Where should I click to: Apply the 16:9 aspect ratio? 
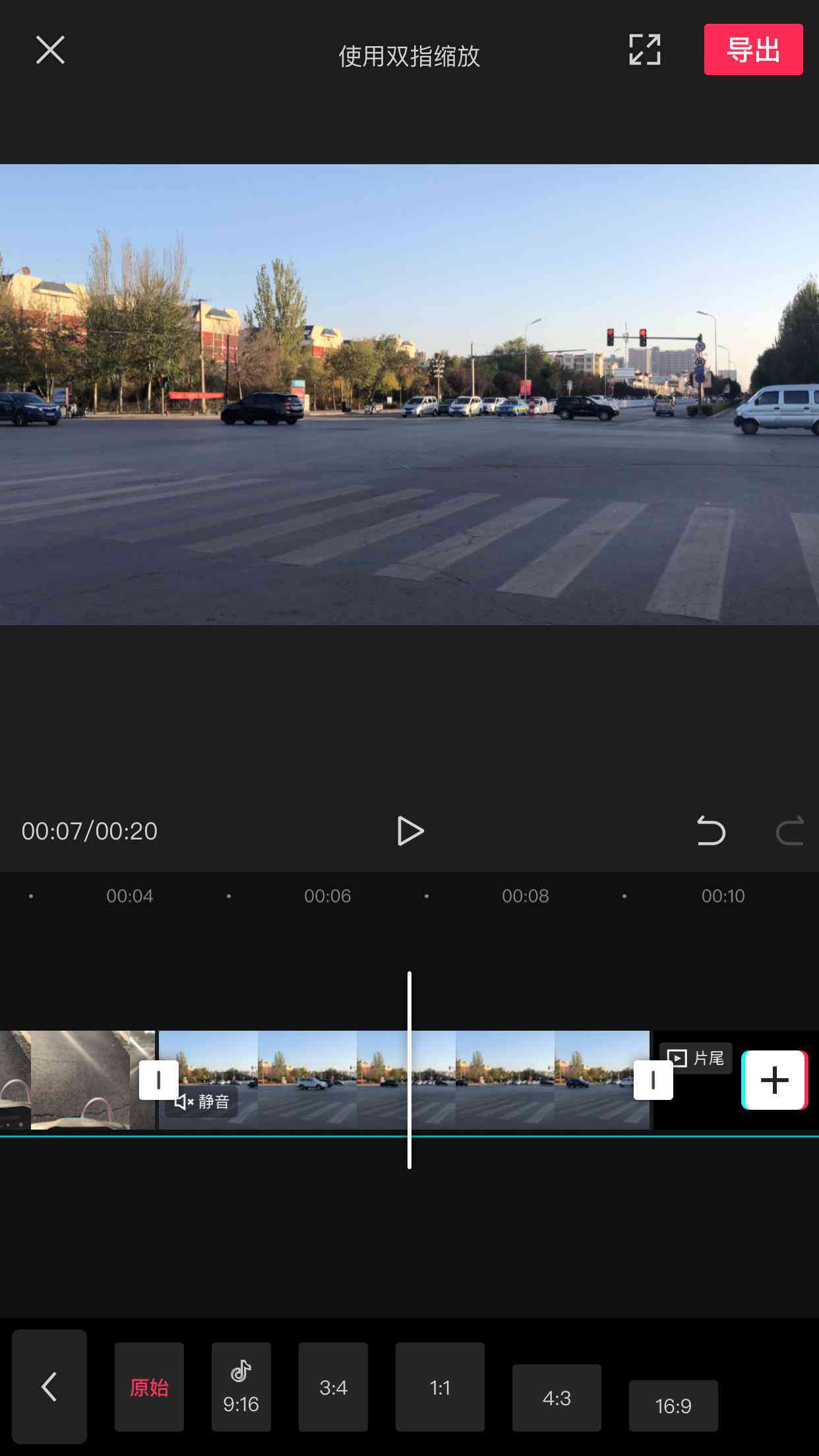pos(673,1406)
